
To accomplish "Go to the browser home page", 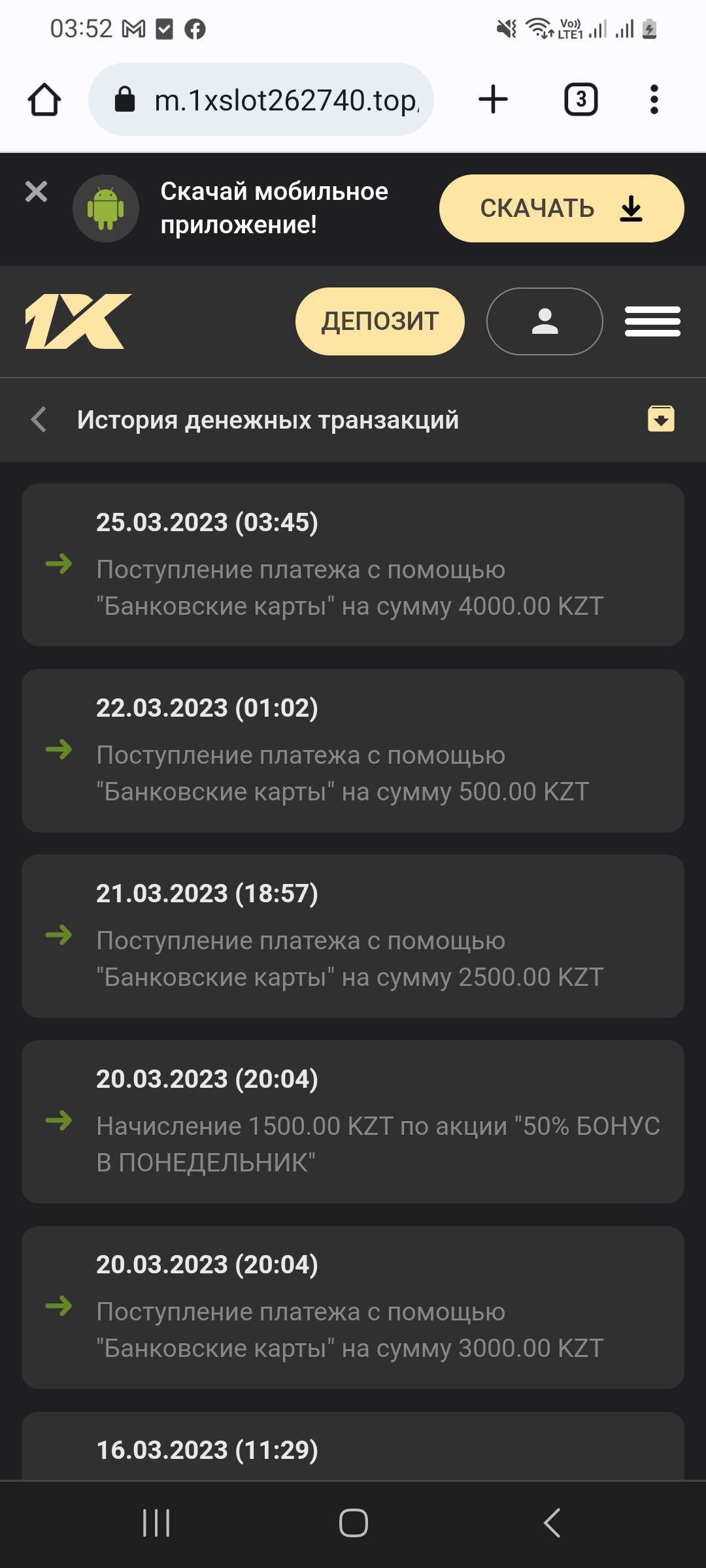I will click(44, 100).
